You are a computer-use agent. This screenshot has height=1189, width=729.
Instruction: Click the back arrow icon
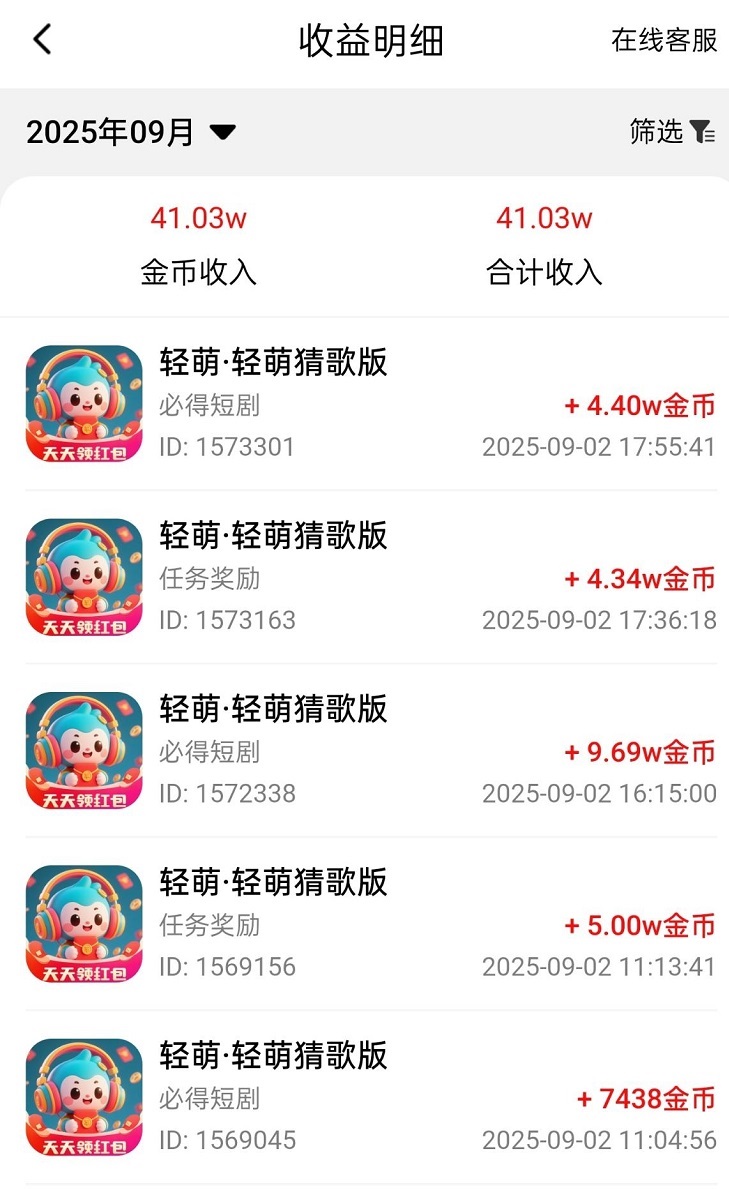tap(42, 38)
